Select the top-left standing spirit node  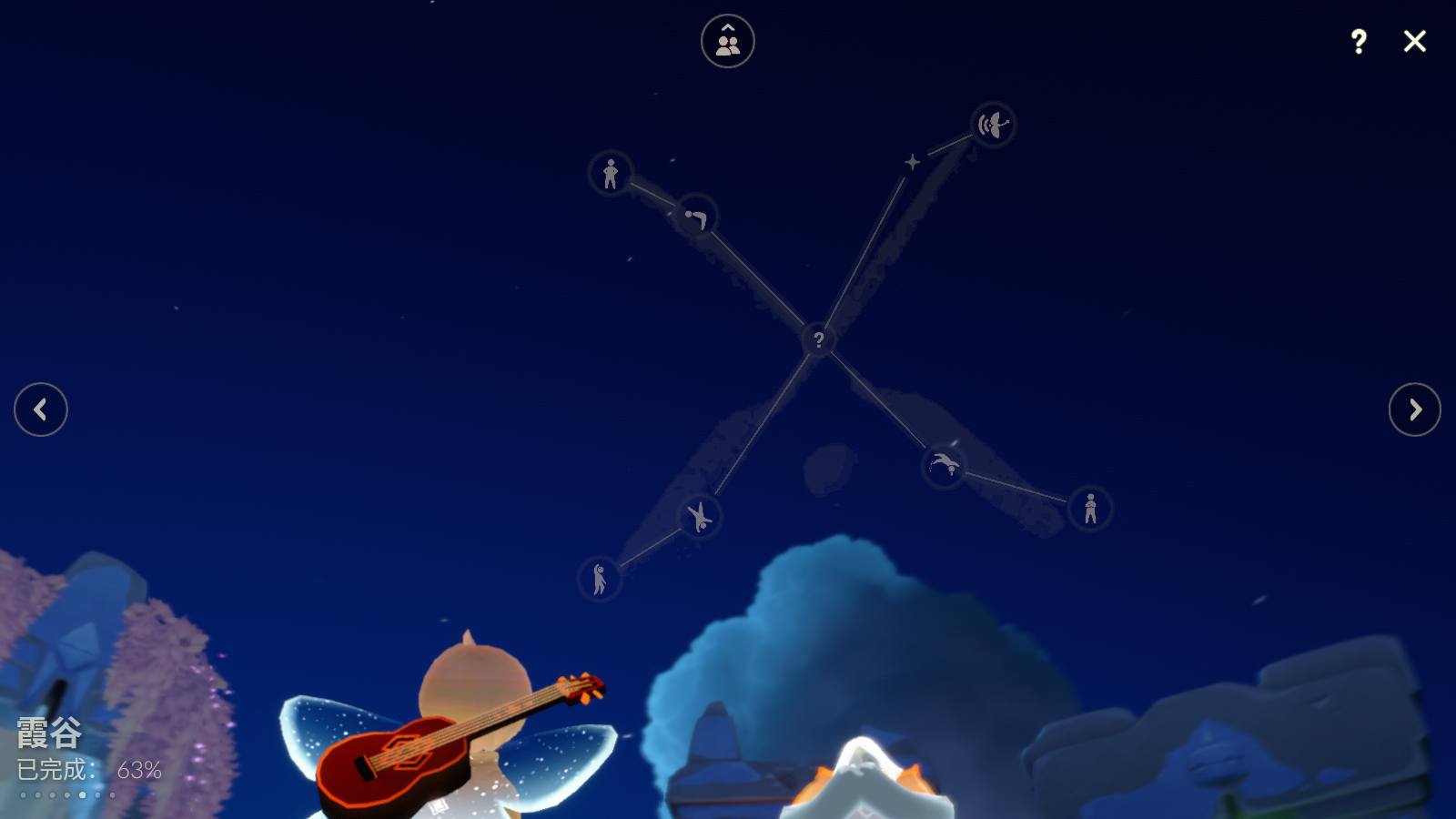pos(611,173)
